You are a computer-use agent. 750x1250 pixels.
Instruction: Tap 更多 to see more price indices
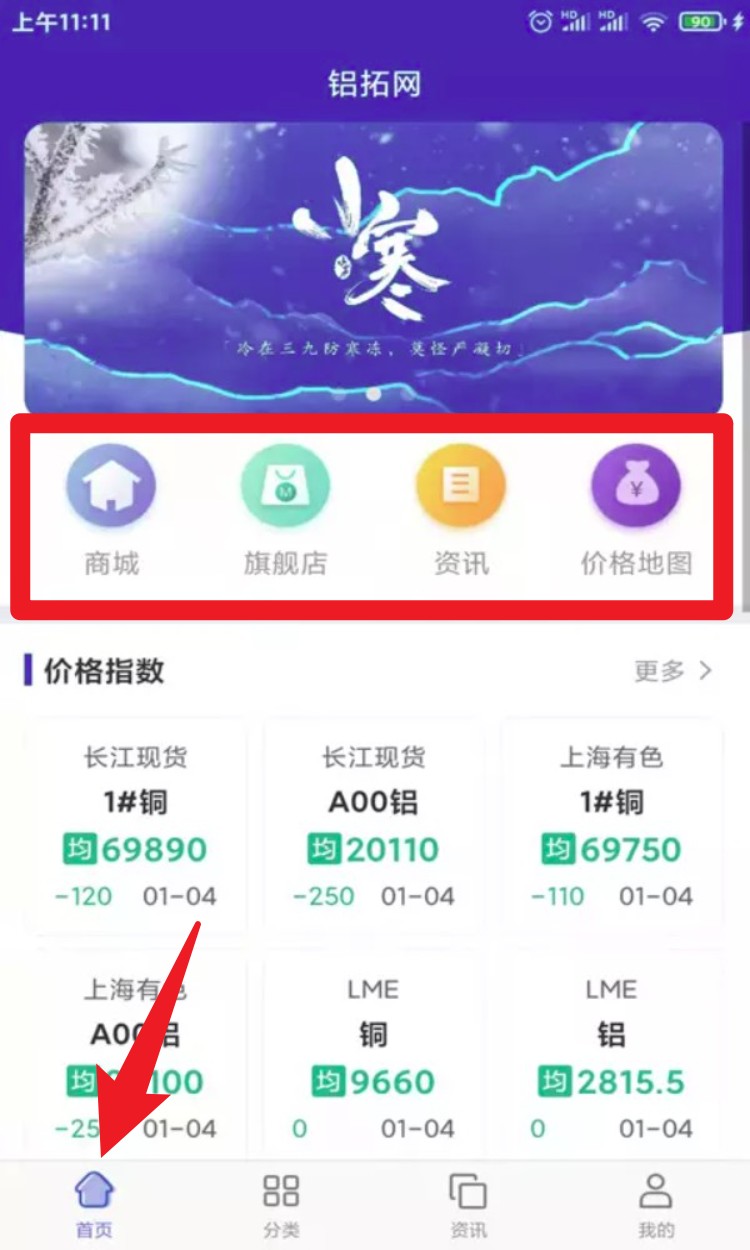(x=673, y=671)
